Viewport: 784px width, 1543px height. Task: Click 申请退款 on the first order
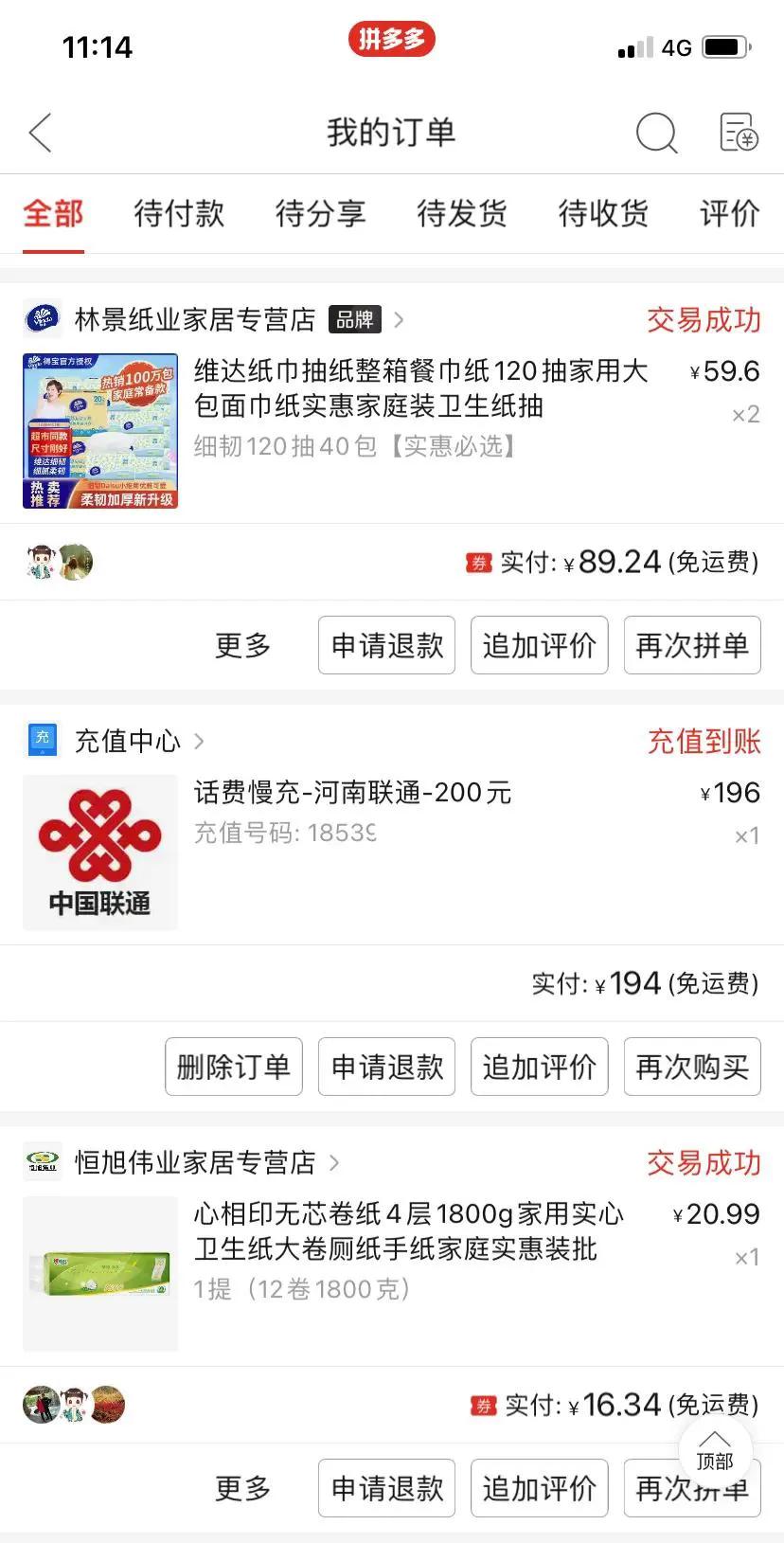[x=385, y=645]
